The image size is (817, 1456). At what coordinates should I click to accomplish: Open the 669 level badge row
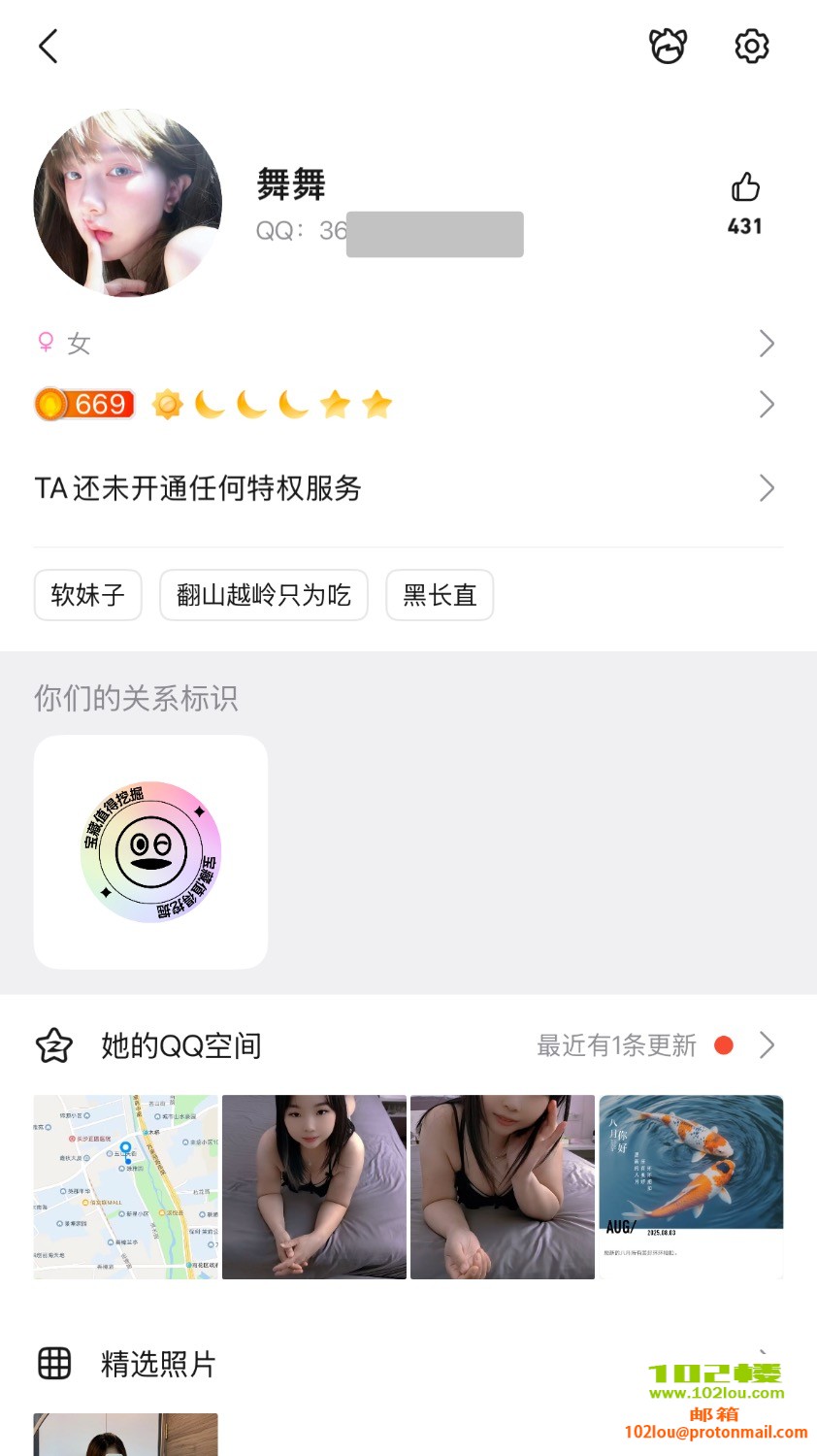point(408,404)
